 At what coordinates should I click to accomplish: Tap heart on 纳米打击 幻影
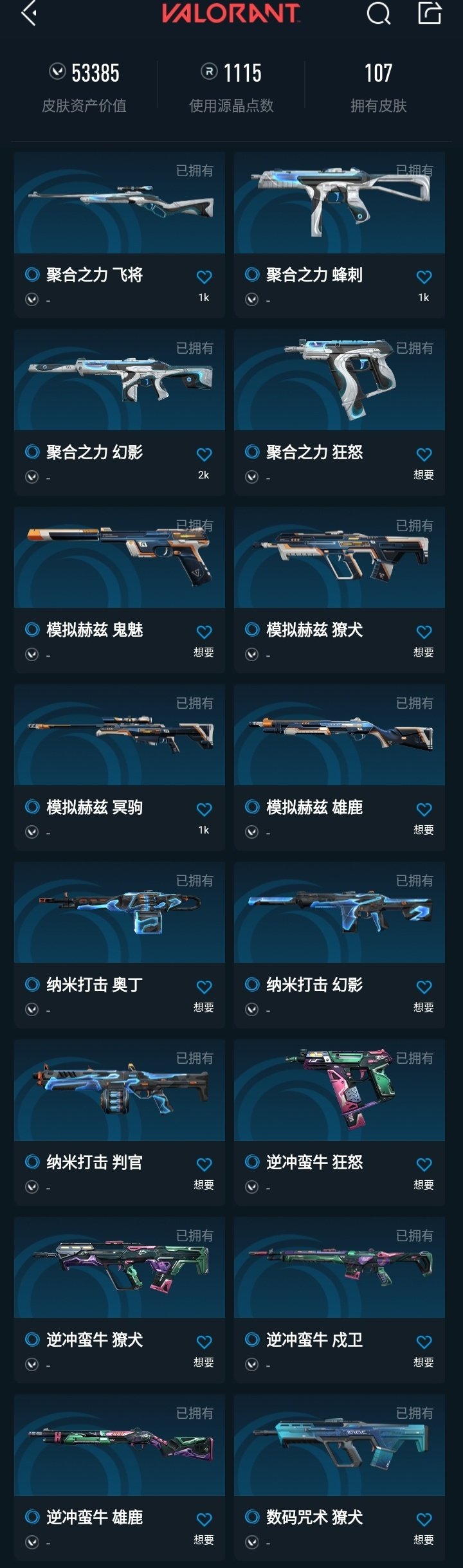[x=424, y=987]
